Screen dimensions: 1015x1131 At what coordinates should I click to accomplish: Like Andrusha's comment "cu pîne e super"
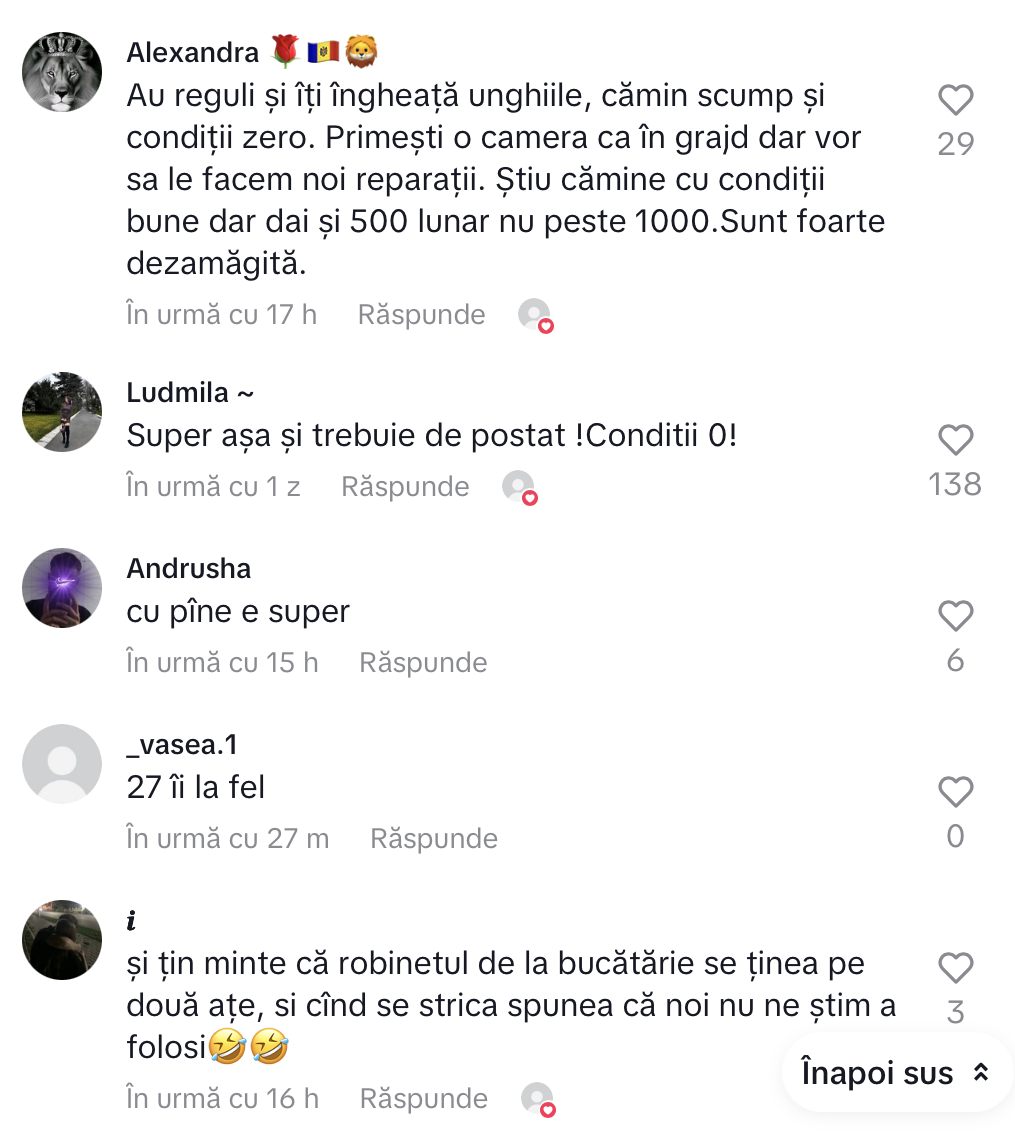pos(955,617)
